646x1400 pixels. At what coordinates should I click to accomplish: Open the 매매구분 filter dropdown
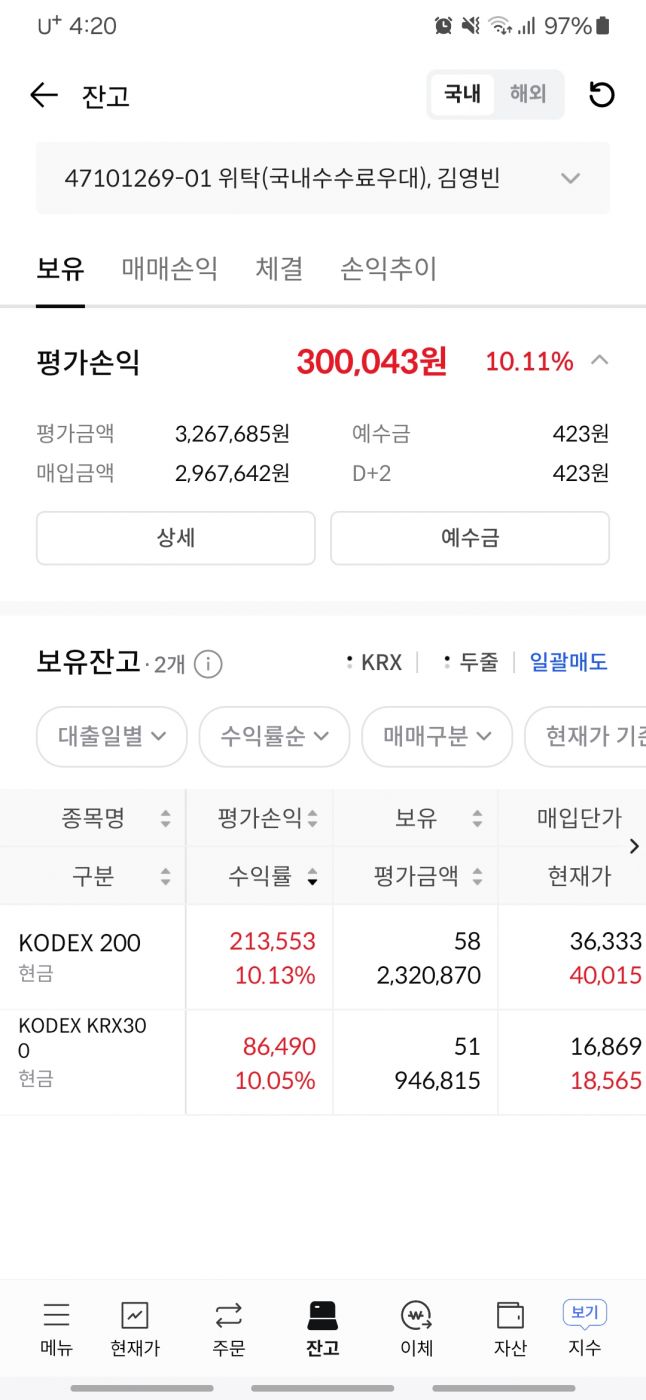[x=437, y=737]
